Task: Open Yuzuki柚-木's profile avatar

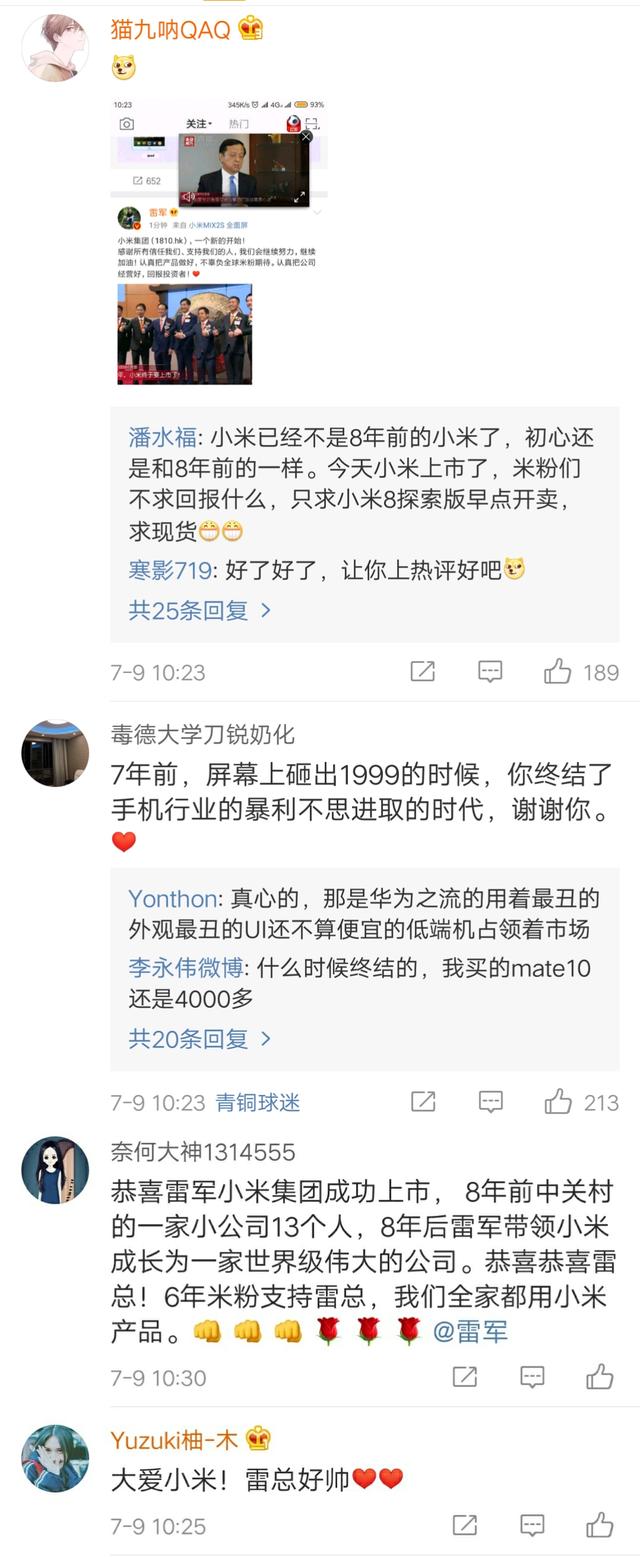Action: pos(55,1459)
